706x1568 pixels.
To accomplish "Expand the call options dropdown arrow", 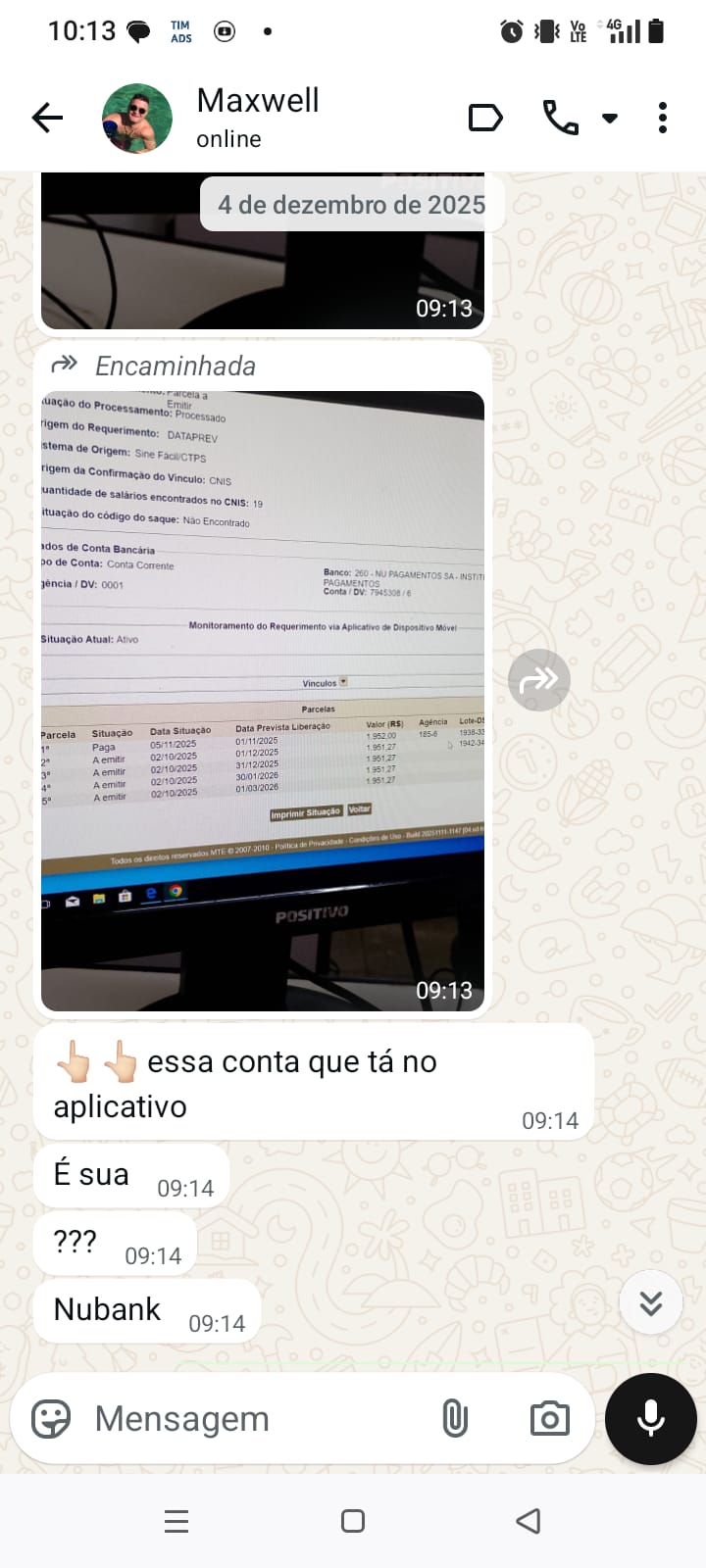I will 610,119.
